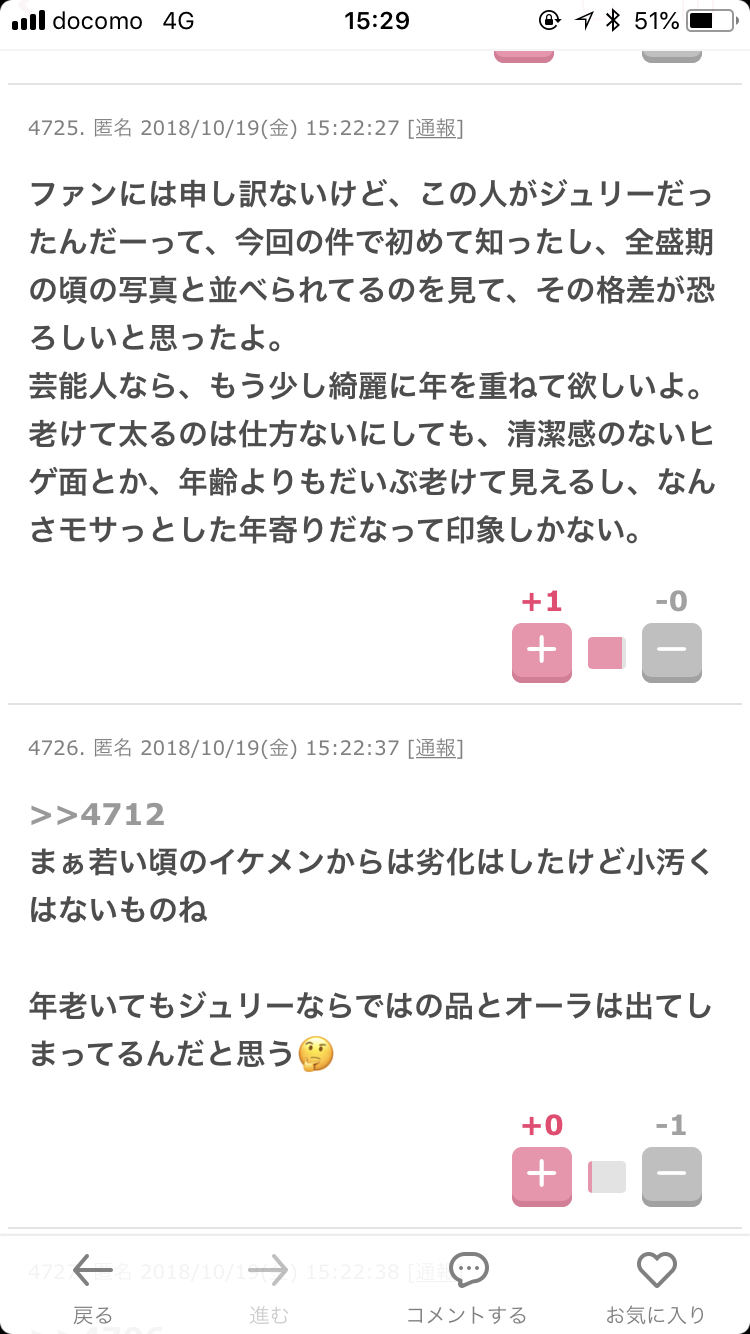The height and width of the screenshot is (1334, 750).
Task: Upvote comment 4725 with plus button
Action: [541, 651]
